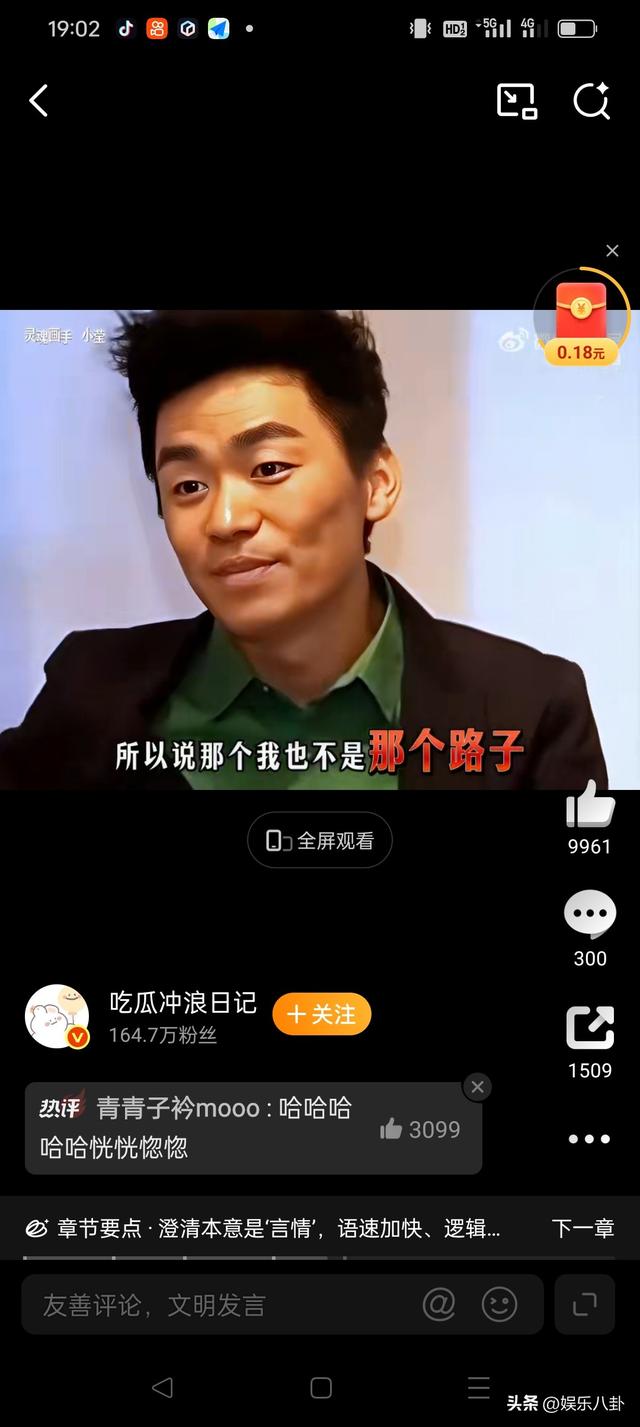Mention someone with the @ icon
The width and height of the screenshot is (640, 1427).
click(x=438, y=1304)
